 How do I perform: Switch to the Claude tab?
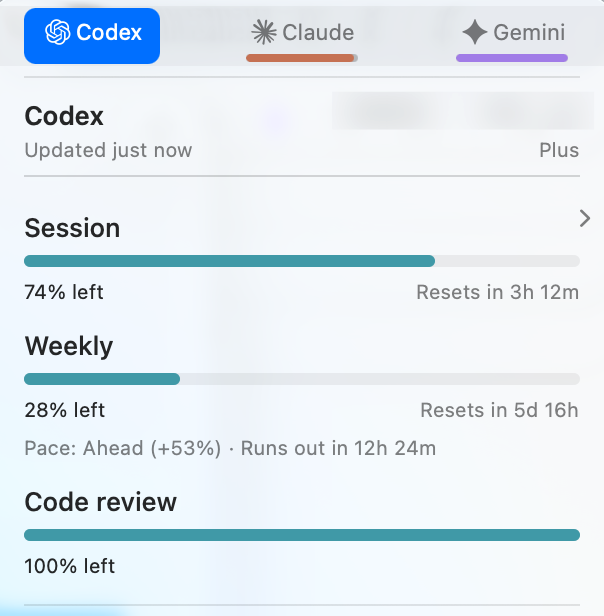302,34
